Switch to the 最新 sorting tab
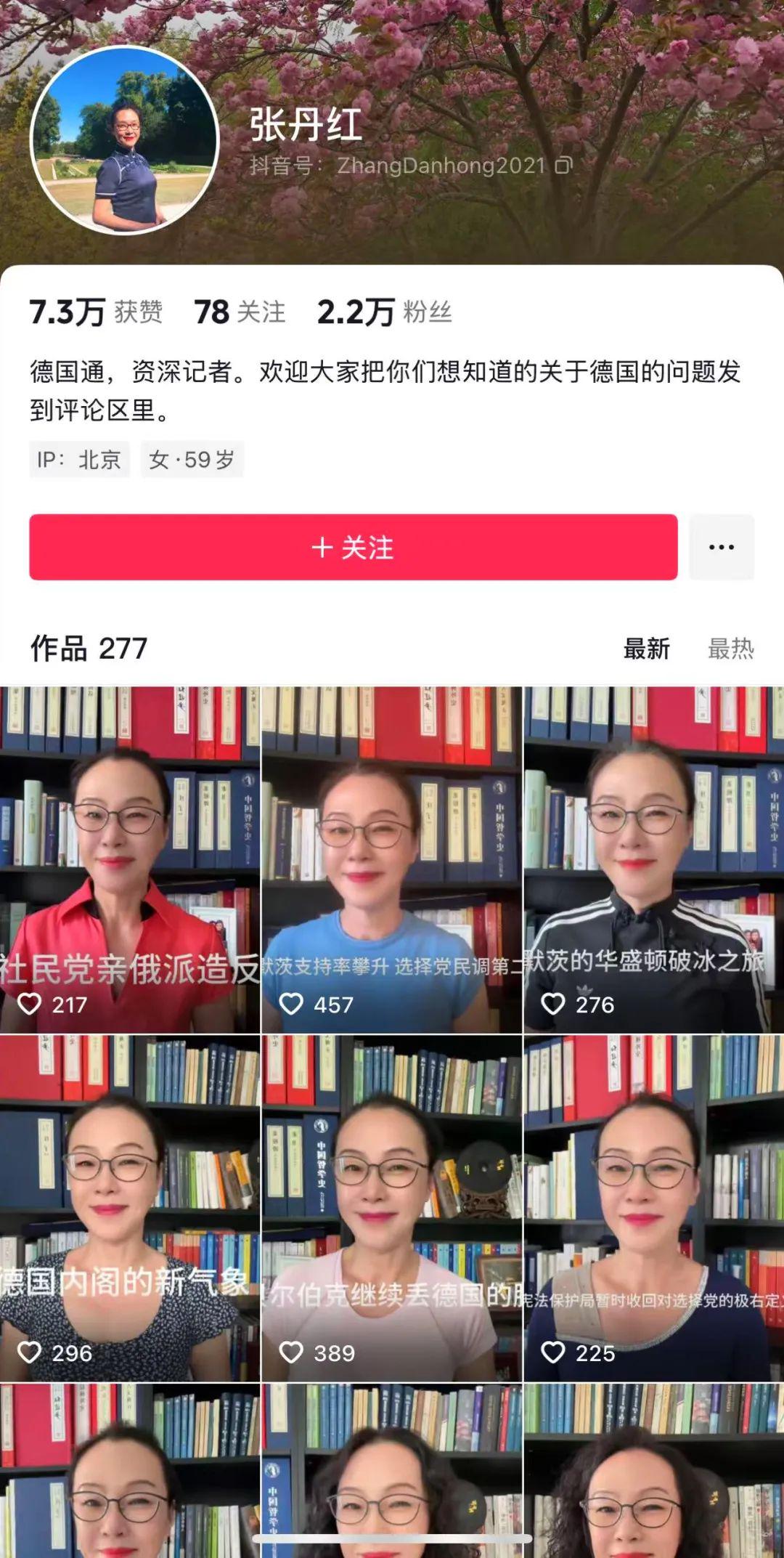 [x=646, y=649]
